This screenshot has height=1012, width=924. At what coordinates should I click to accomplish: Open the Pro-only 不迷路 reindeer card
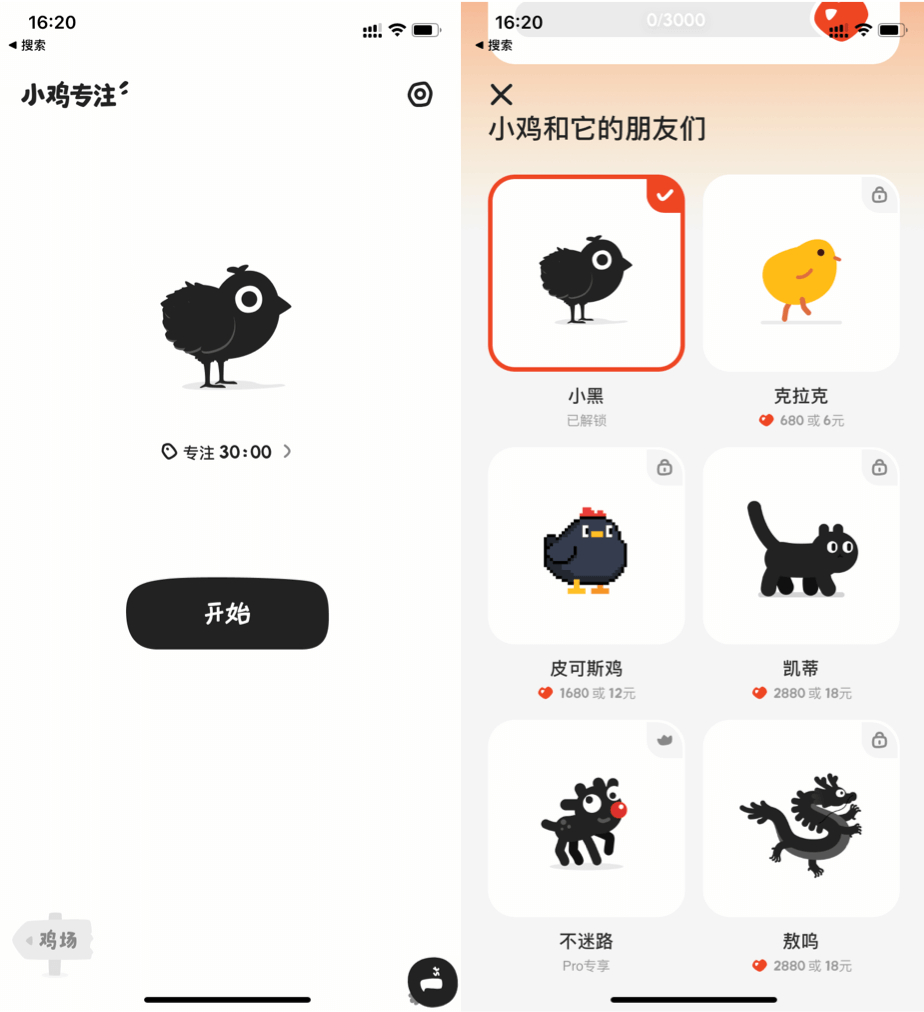586,818
